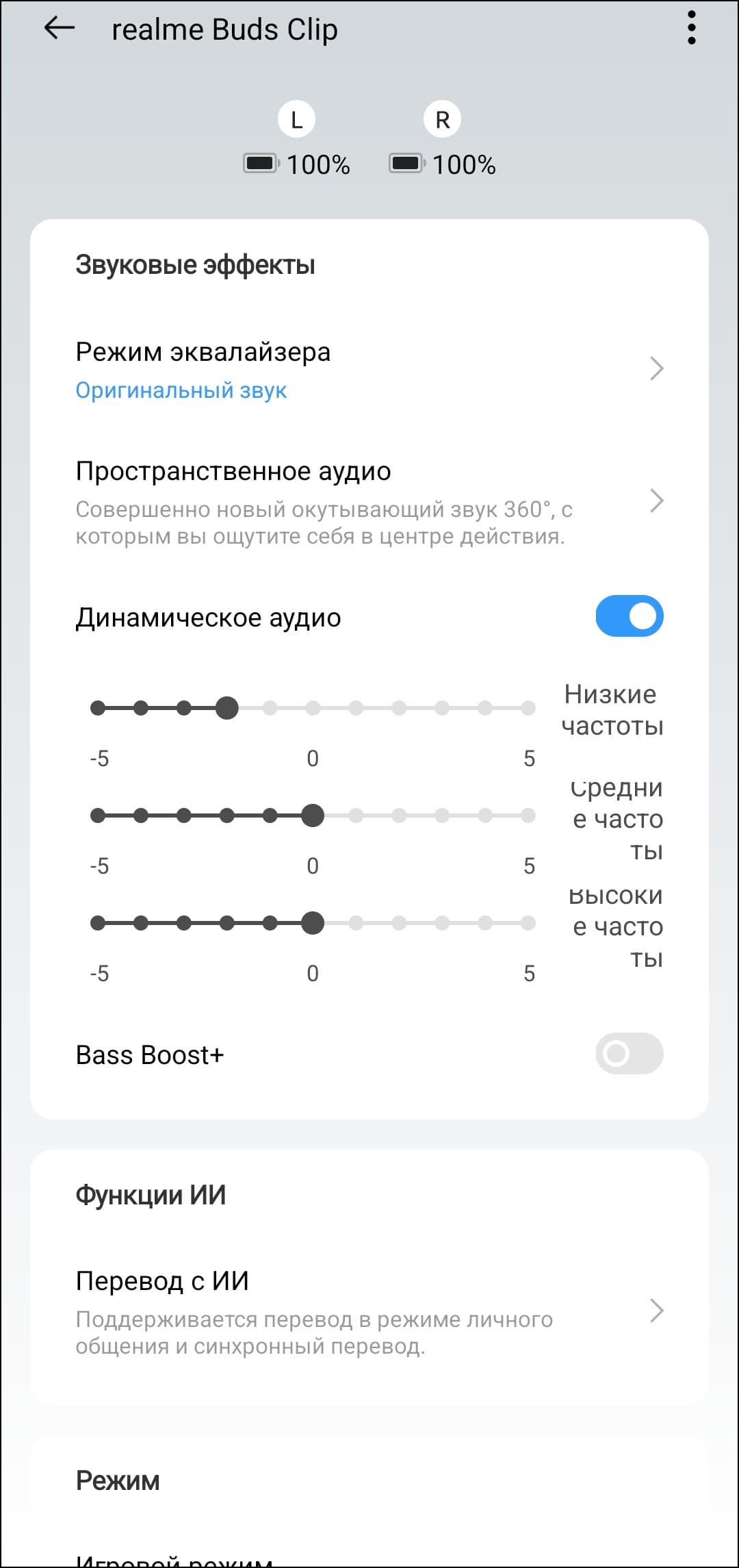739x1568 pixels.
Task: Open Пространственное аудио settings
Action: [x=369, y=502]
